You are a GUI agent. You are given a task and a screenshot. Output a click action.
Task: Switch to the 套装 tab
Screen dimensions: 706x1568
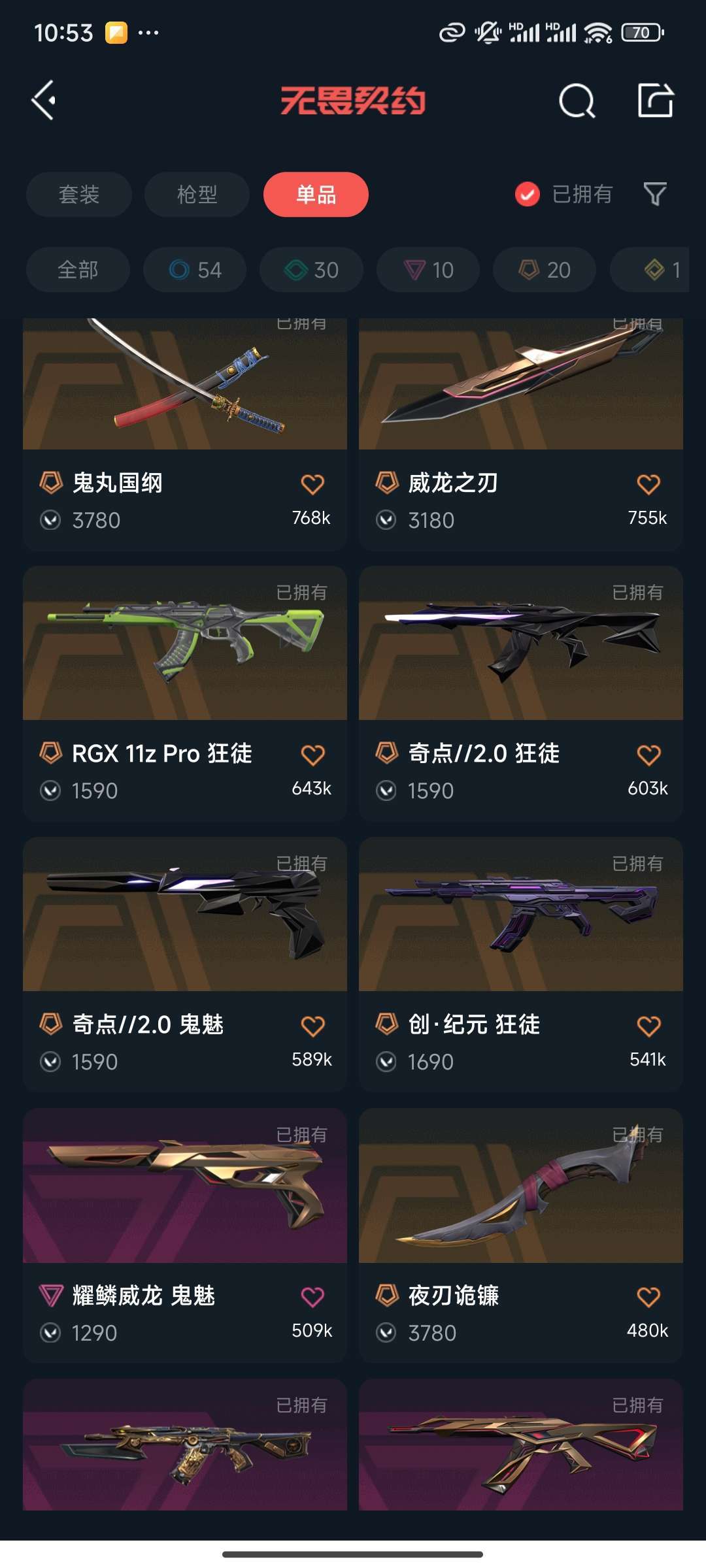pos(79,195)
